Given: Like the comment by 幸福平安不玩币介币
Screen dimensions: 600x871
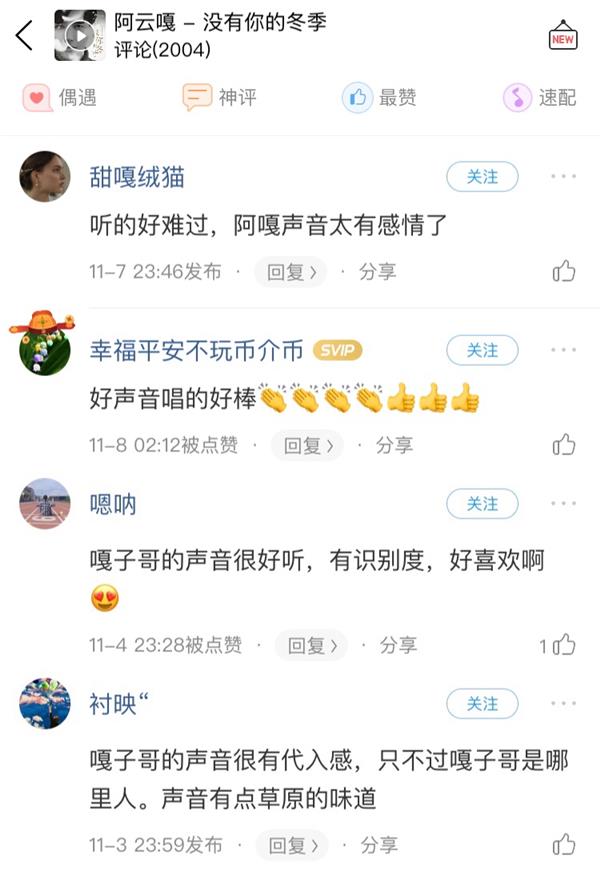Looking at the screenshot, I should 564,444.
